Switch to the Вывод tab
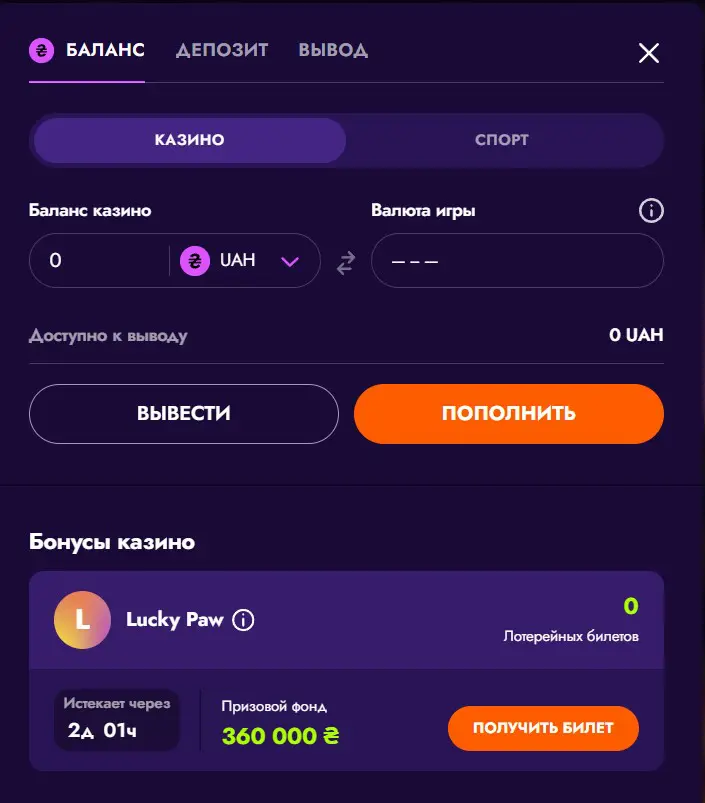705x803 pixels. [333, 50]
